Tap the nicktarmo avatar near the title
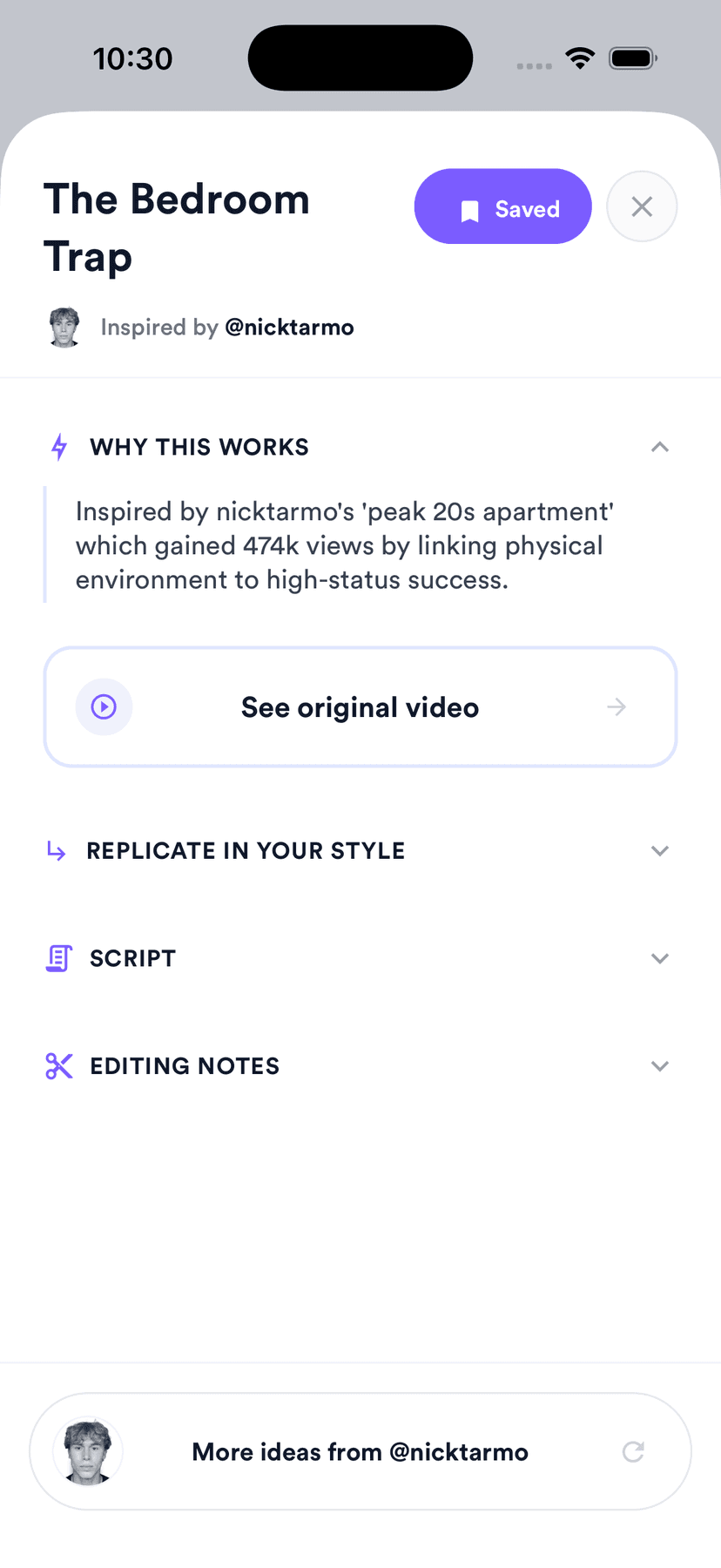This screenshot has height=1568, width=721. pos(62,327)
